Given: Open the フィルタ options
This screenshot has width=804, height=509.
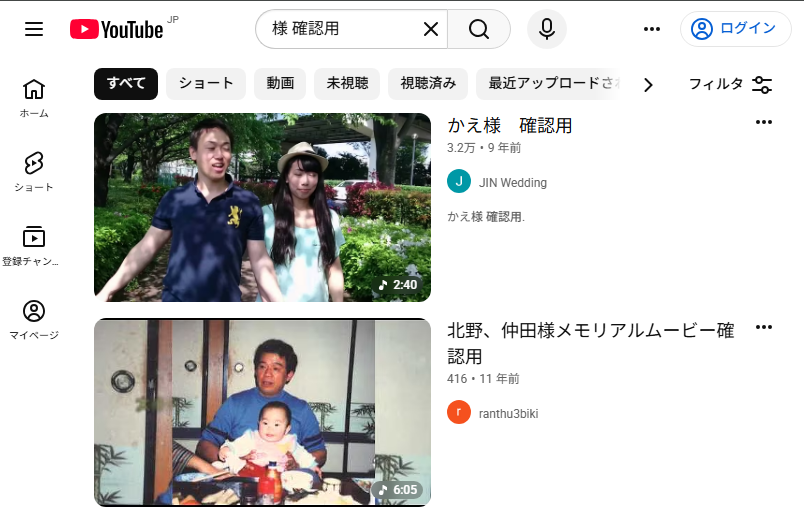Looking at the screenshot, I should (730, 84).
